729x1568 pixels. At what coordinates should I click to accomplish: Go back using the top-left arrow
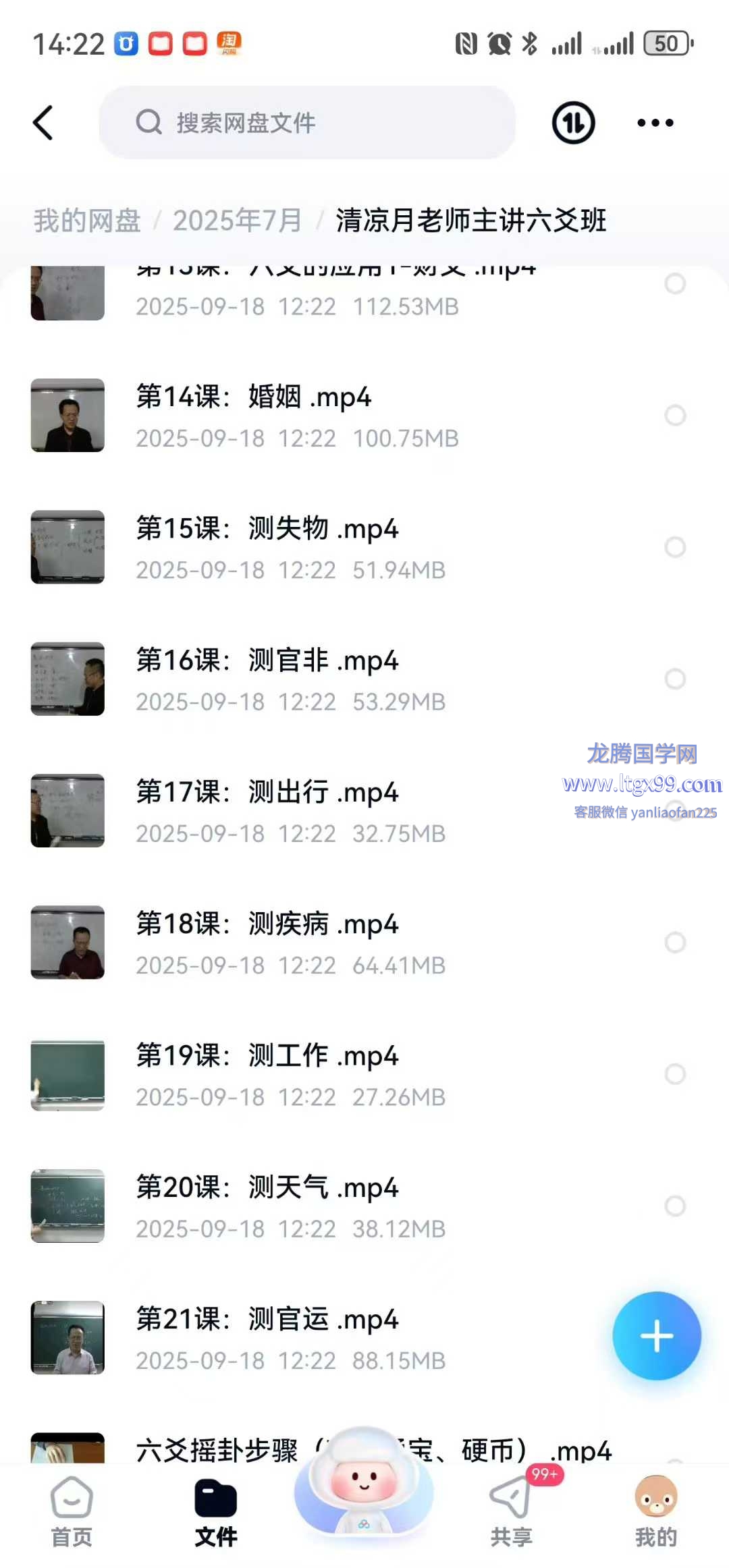[x=43, y=123]
